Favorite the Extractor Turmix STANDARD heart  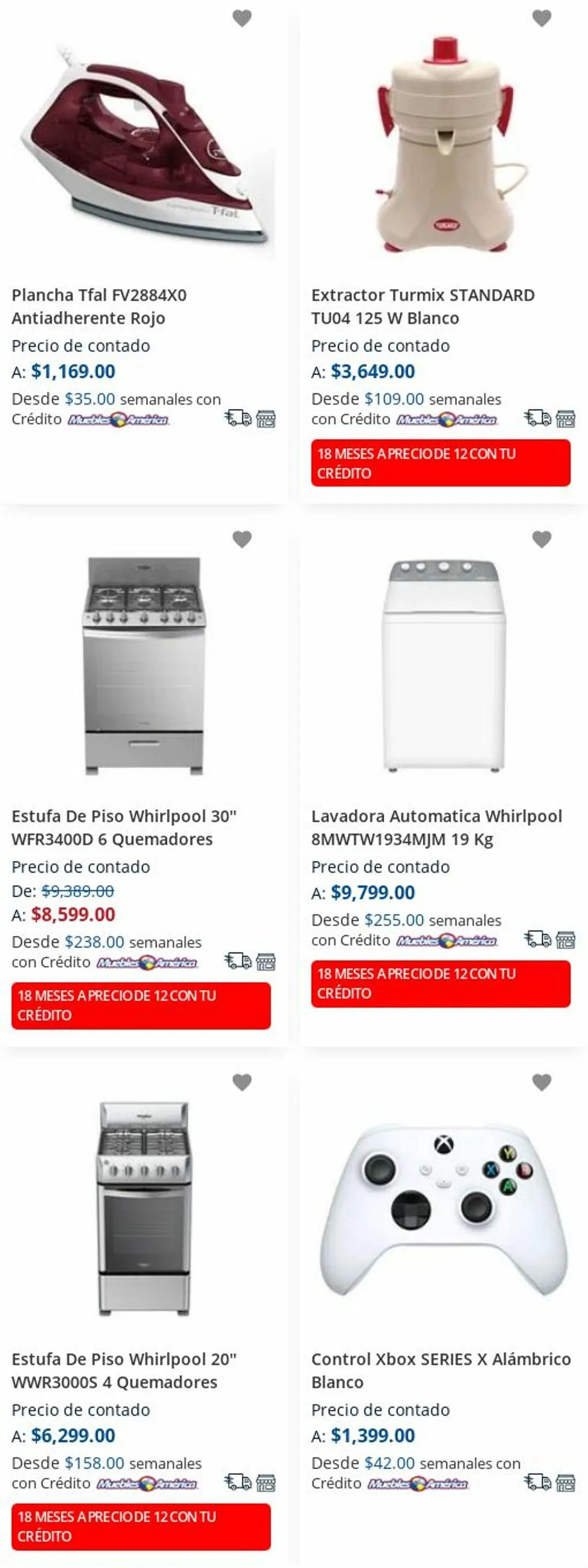tap(541, 18)
